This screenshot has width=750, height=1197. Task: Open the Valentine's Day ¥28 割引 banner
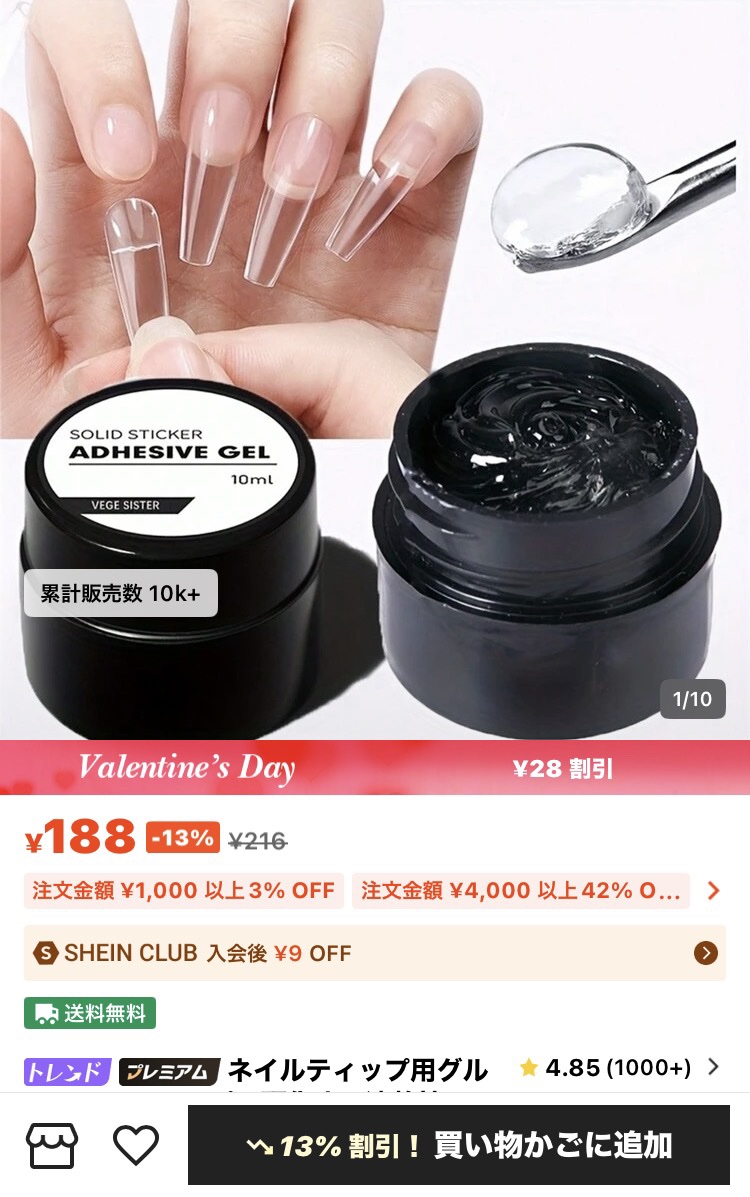(x=375, y=768)
